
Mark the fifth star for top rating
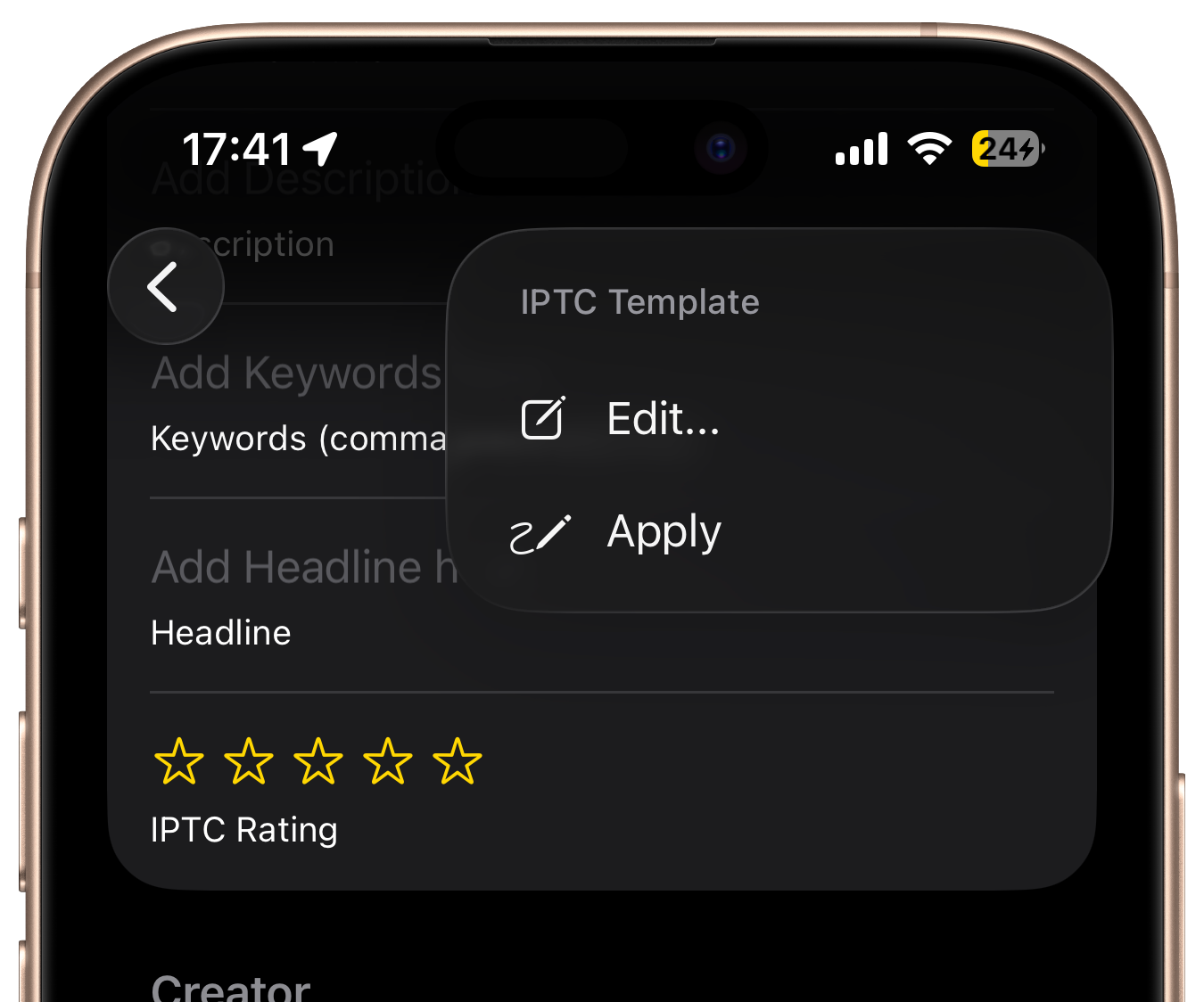458,761
